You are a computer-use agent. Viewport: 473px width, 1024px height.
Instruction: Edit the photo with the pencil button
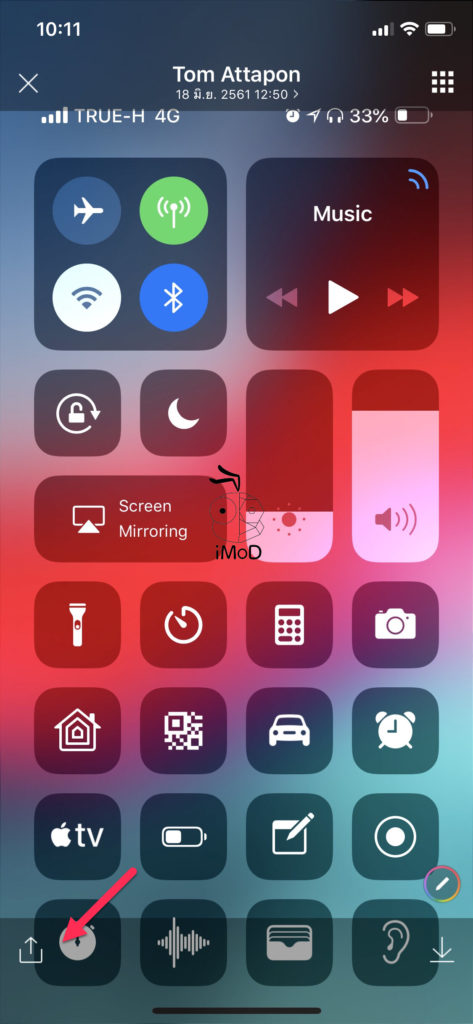(x=440, y=884)
